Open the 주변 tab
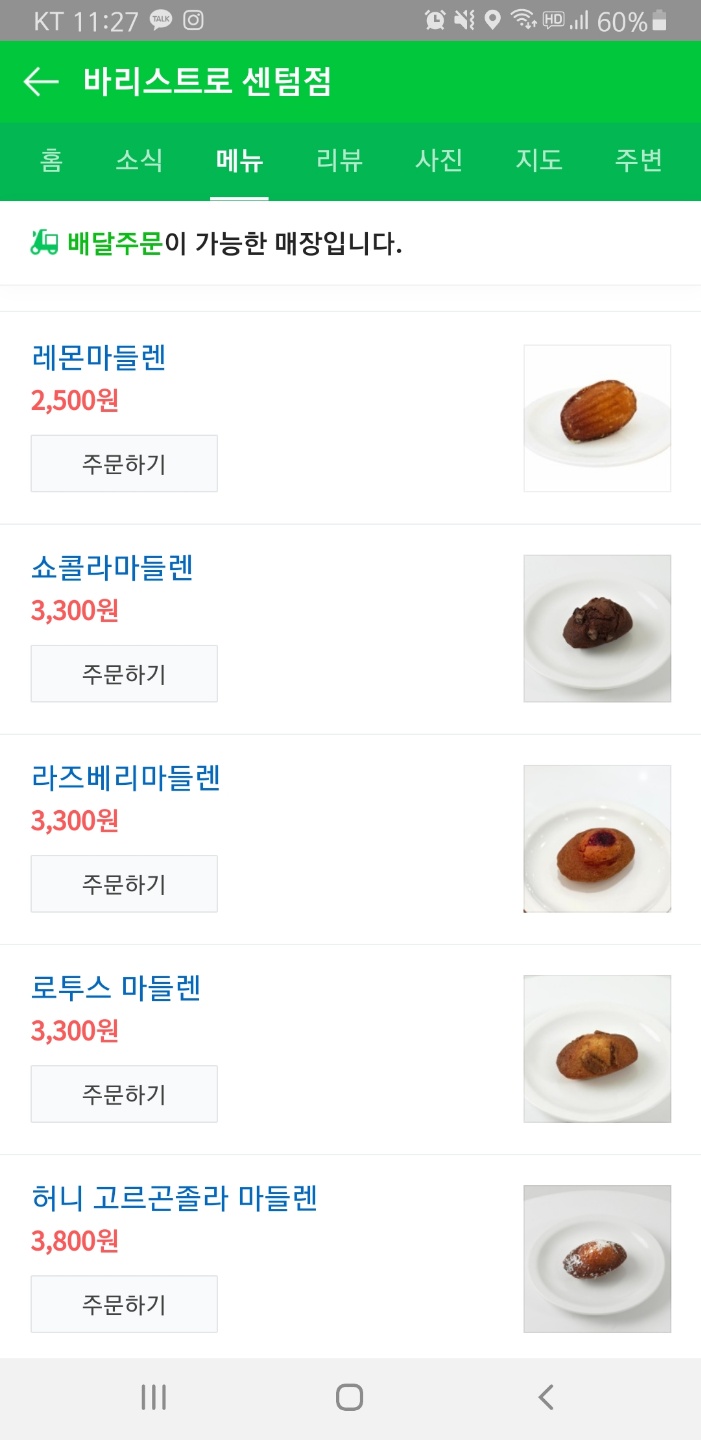The height and width of the screenshot is (1440, 701). (x=638, y=161)
